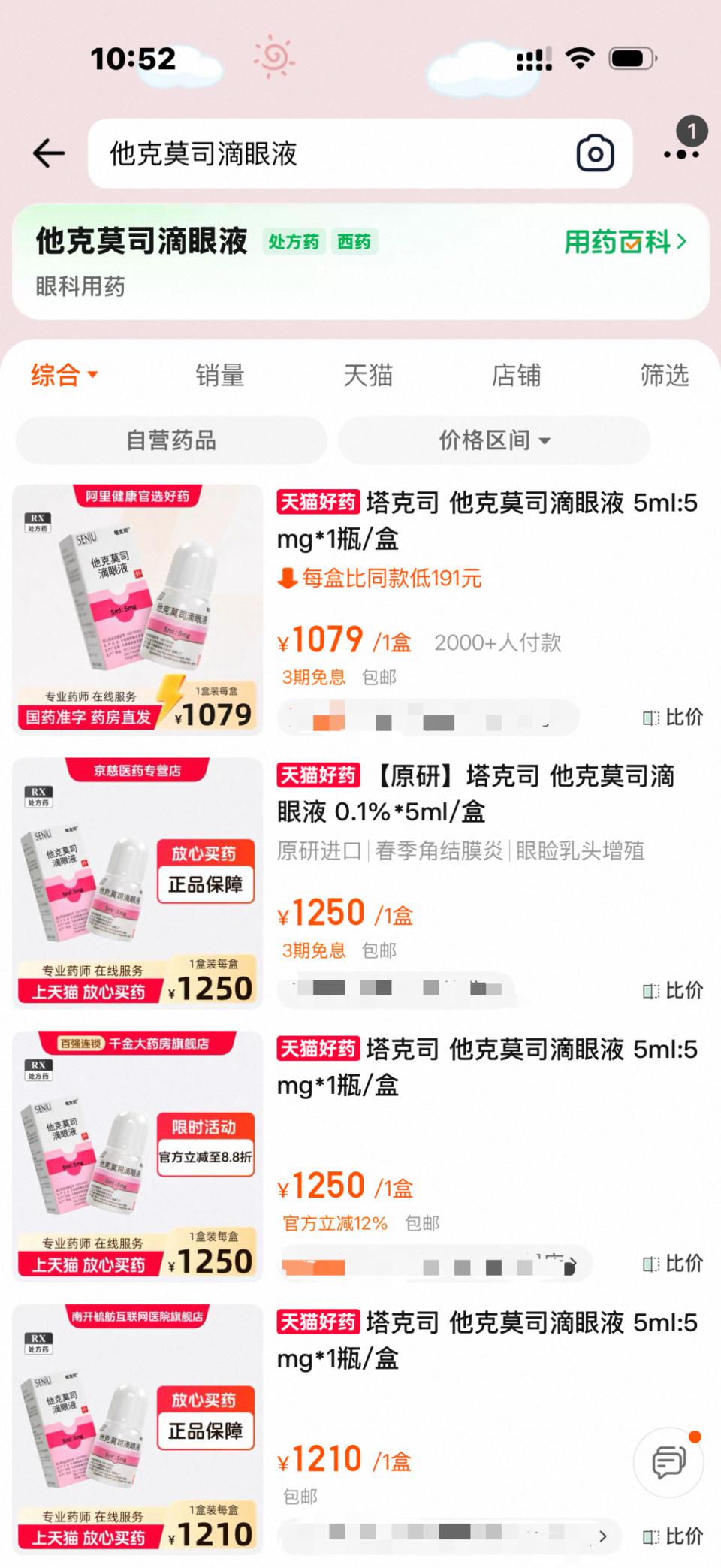Image resolution: width=721 pixels, height=1568 pixels.
Task: Tap 比价 for the 千金大药房 item
Action: click(673, 1264)
